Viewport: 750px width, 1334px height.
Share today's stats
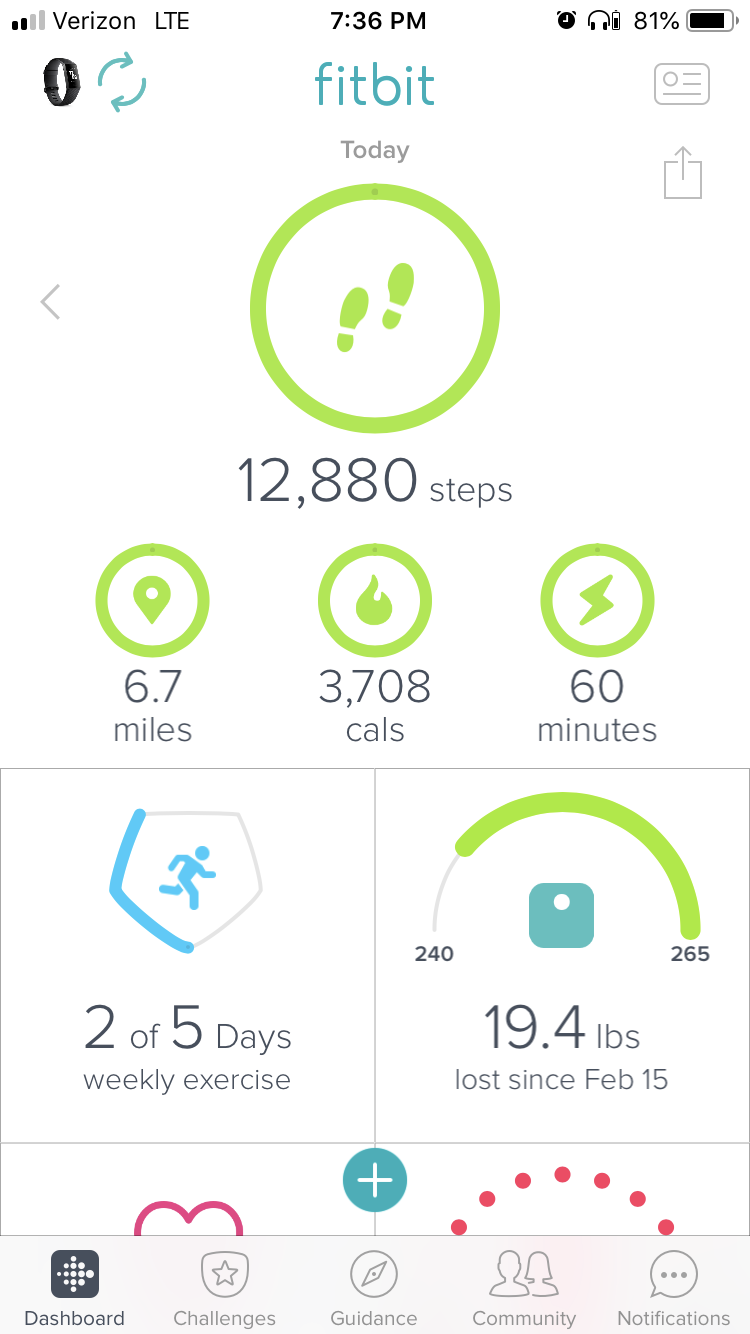click(x=683, y=173)
